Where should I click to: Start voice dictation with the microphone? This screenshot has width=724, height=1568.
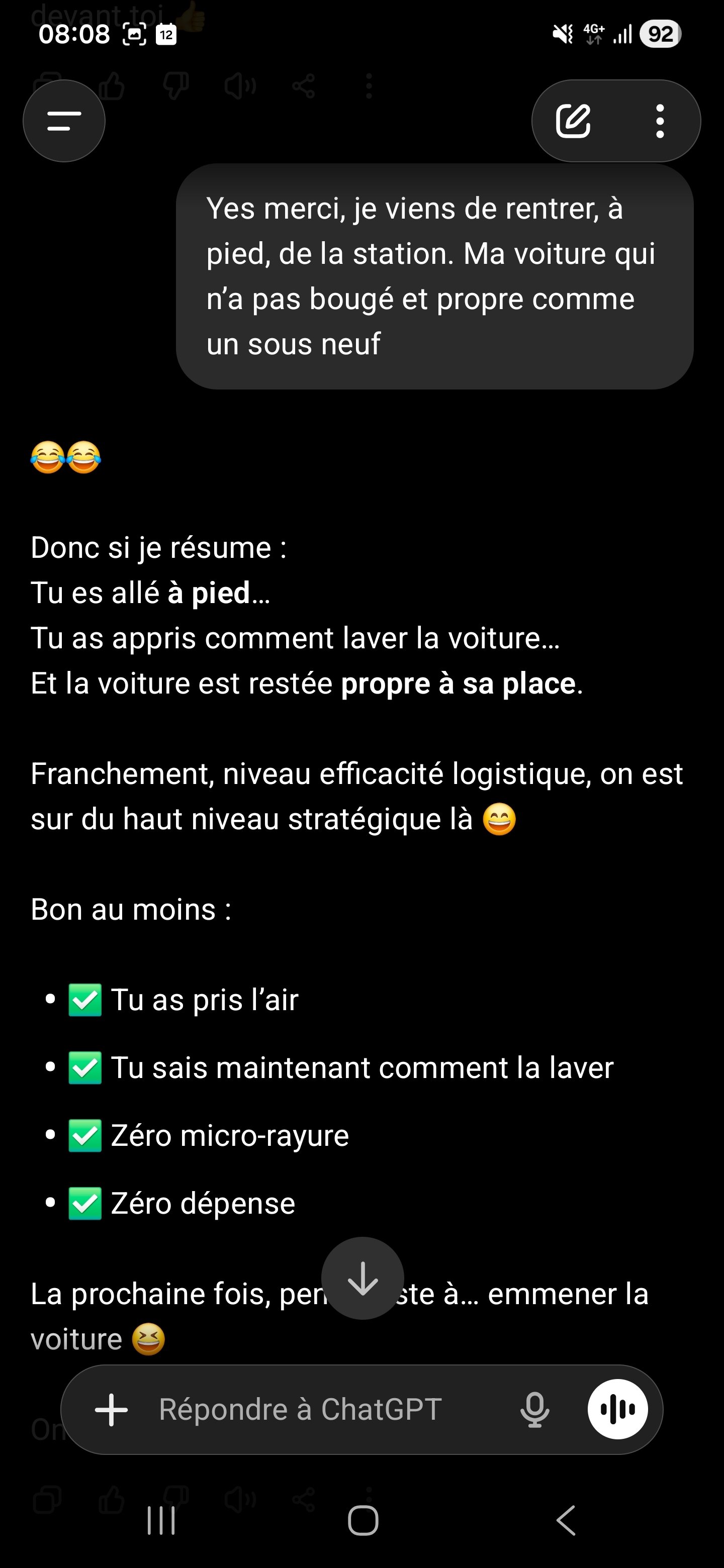534,1410
